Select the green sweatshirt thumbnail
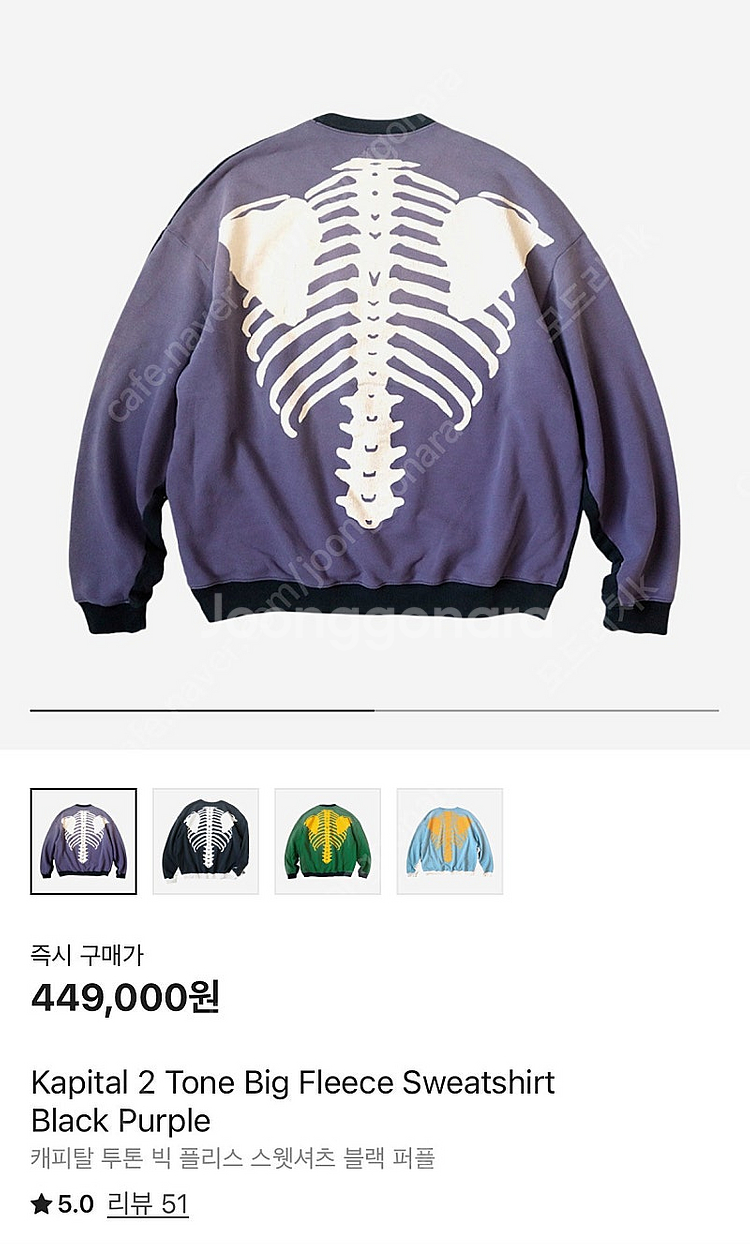This screenshot has width=750, height=1244. pyautogui.click(x=328, y=841)
